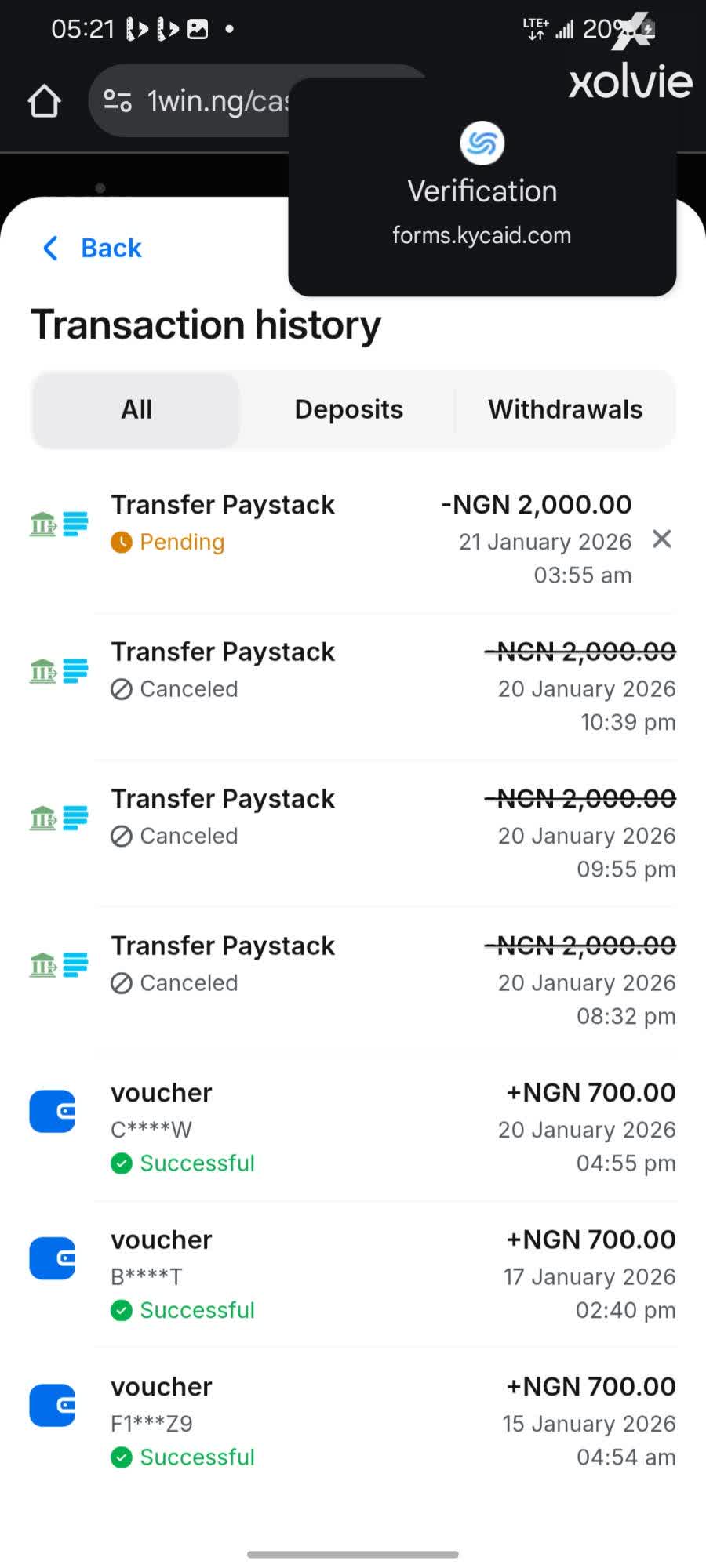The height and width of the screenshot is (1568, 706).
Task: Tap the Back link
Action: 110,248
